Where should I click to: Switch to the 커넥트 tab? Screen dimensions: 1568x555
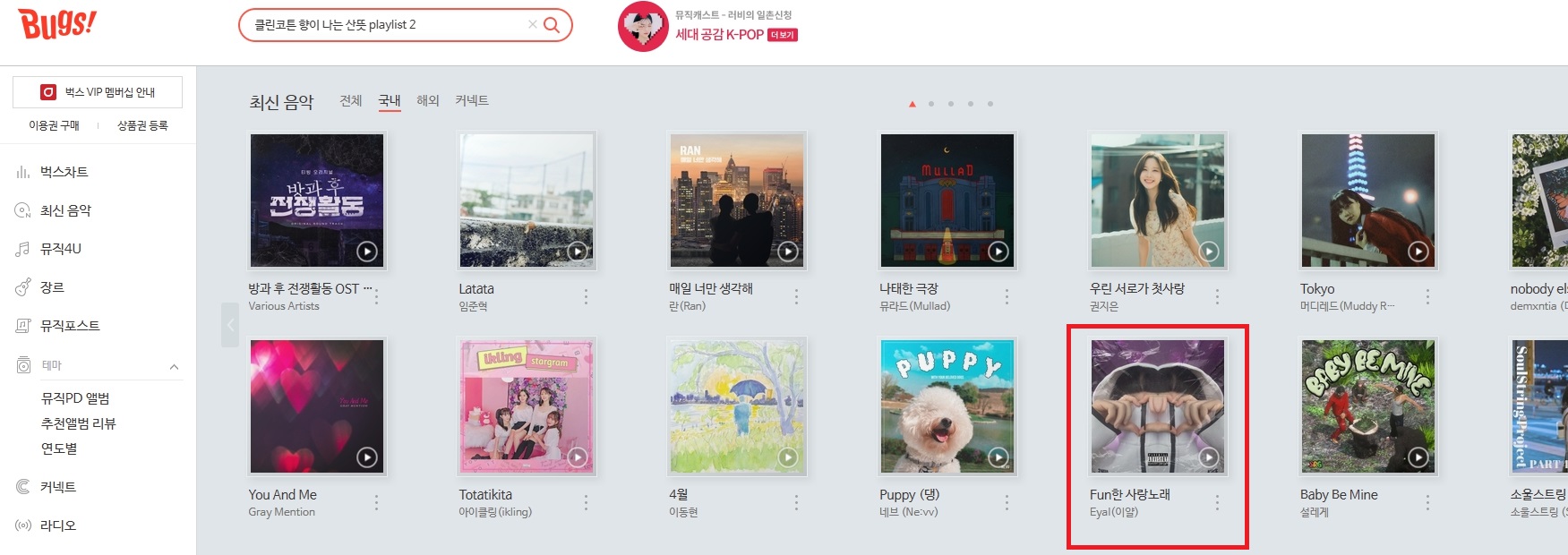(471, 100)
